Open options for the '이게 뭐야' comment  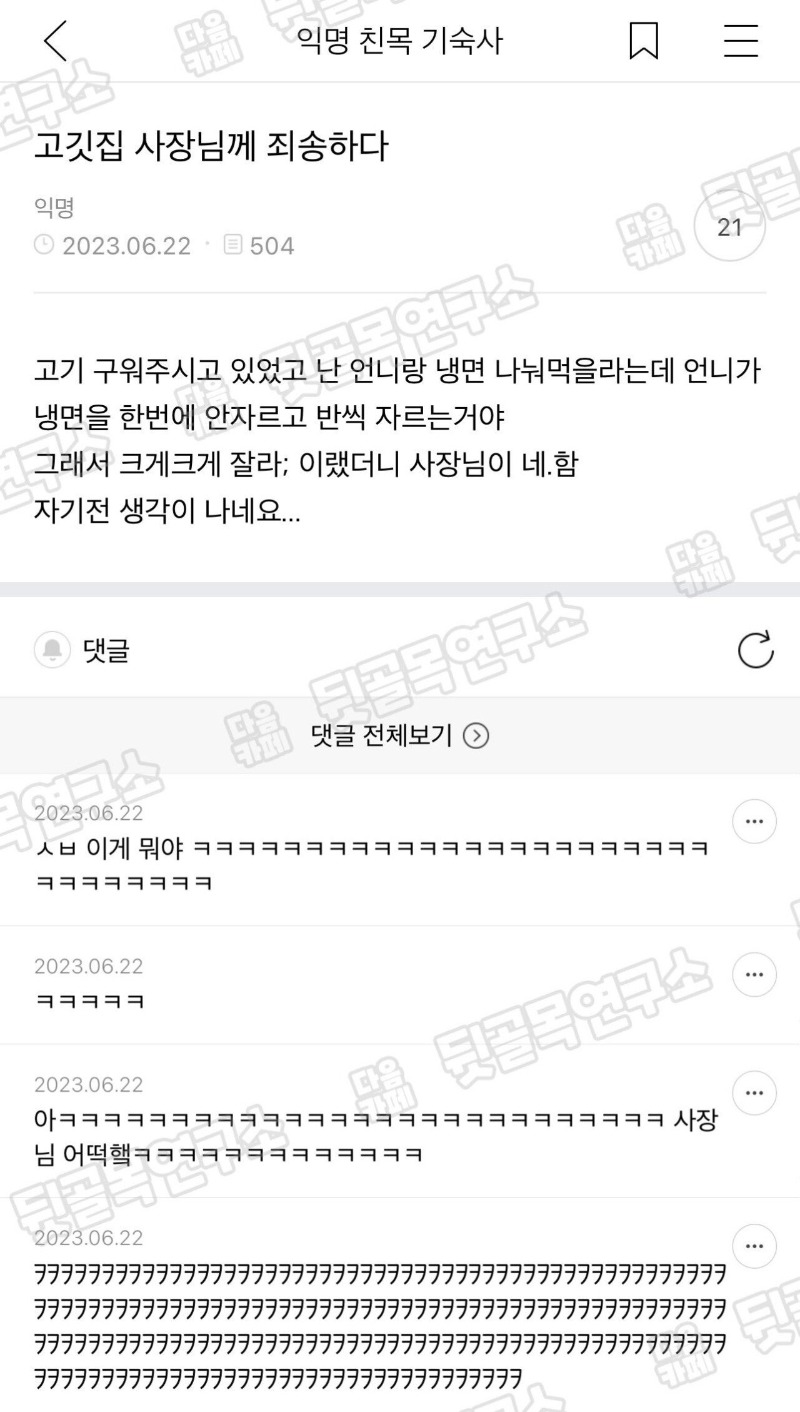pos(754,822)
